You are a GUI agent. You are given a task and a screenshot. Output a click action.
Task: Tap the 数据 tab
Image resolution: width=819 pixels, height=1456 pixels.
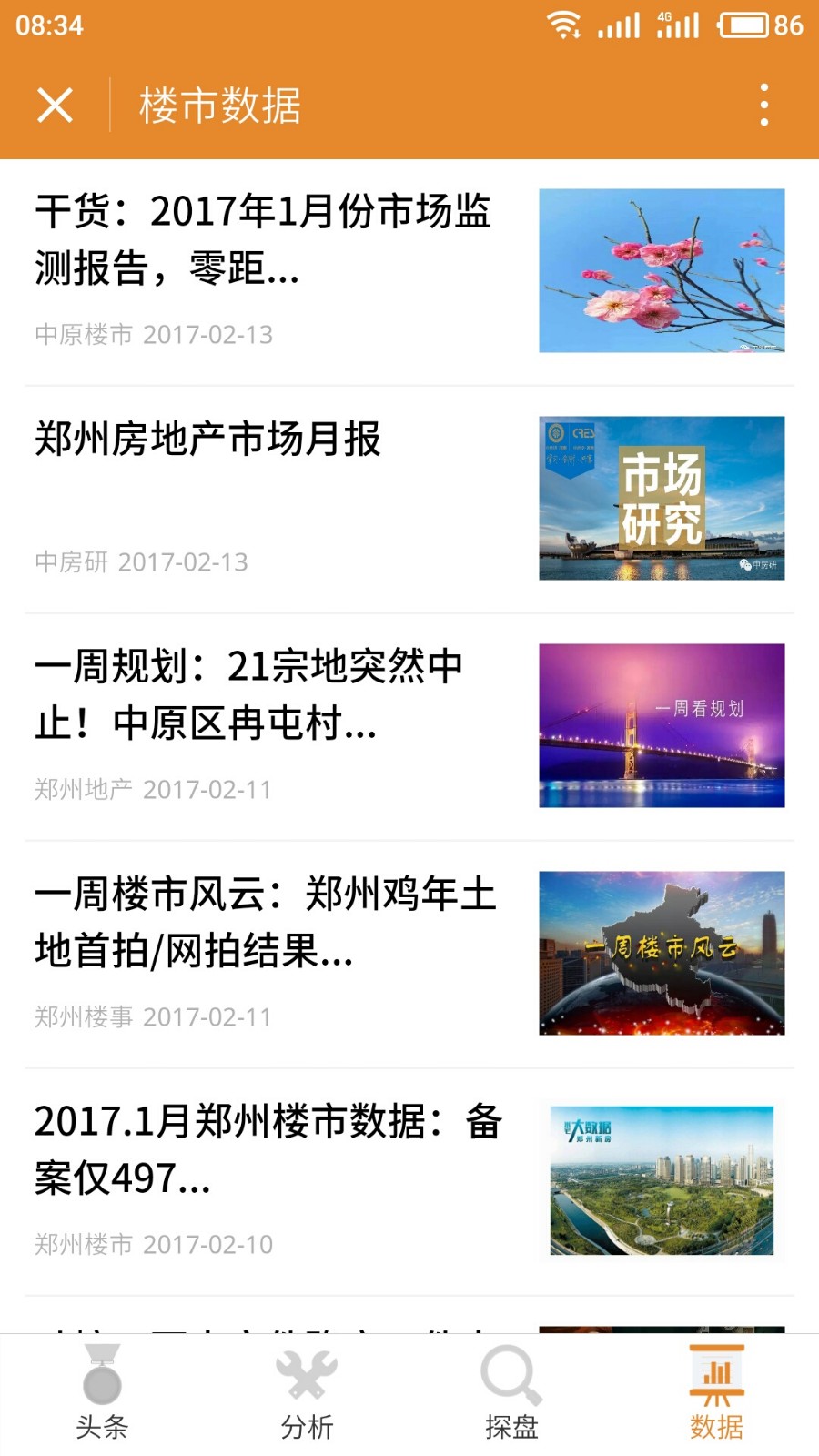coord(716,1394)
